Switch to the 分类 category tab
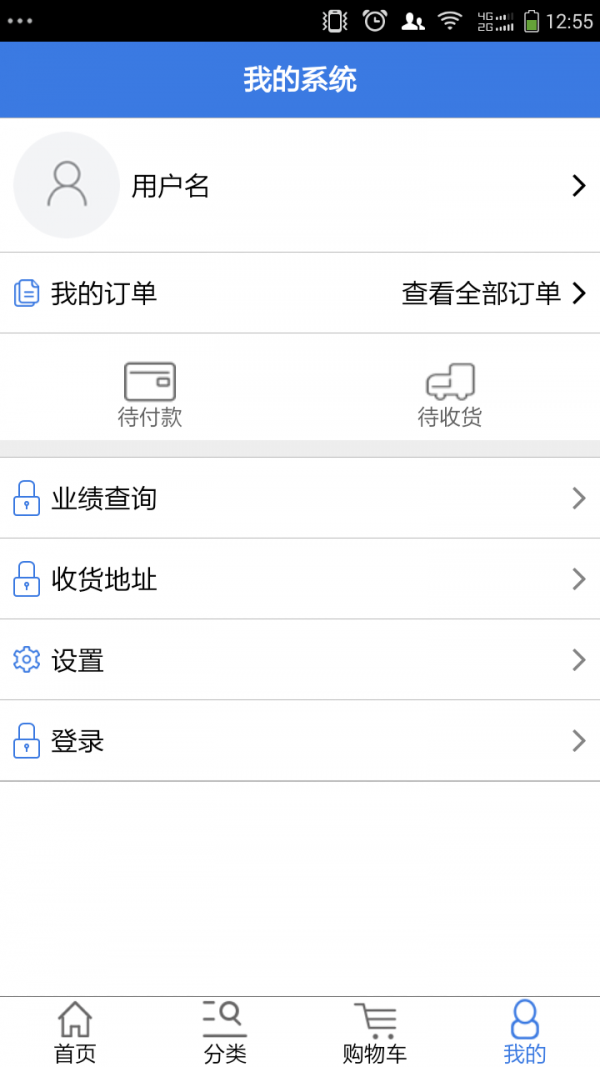The width and height of the screenshot is (600, 1067). (x=225, y=1032)
